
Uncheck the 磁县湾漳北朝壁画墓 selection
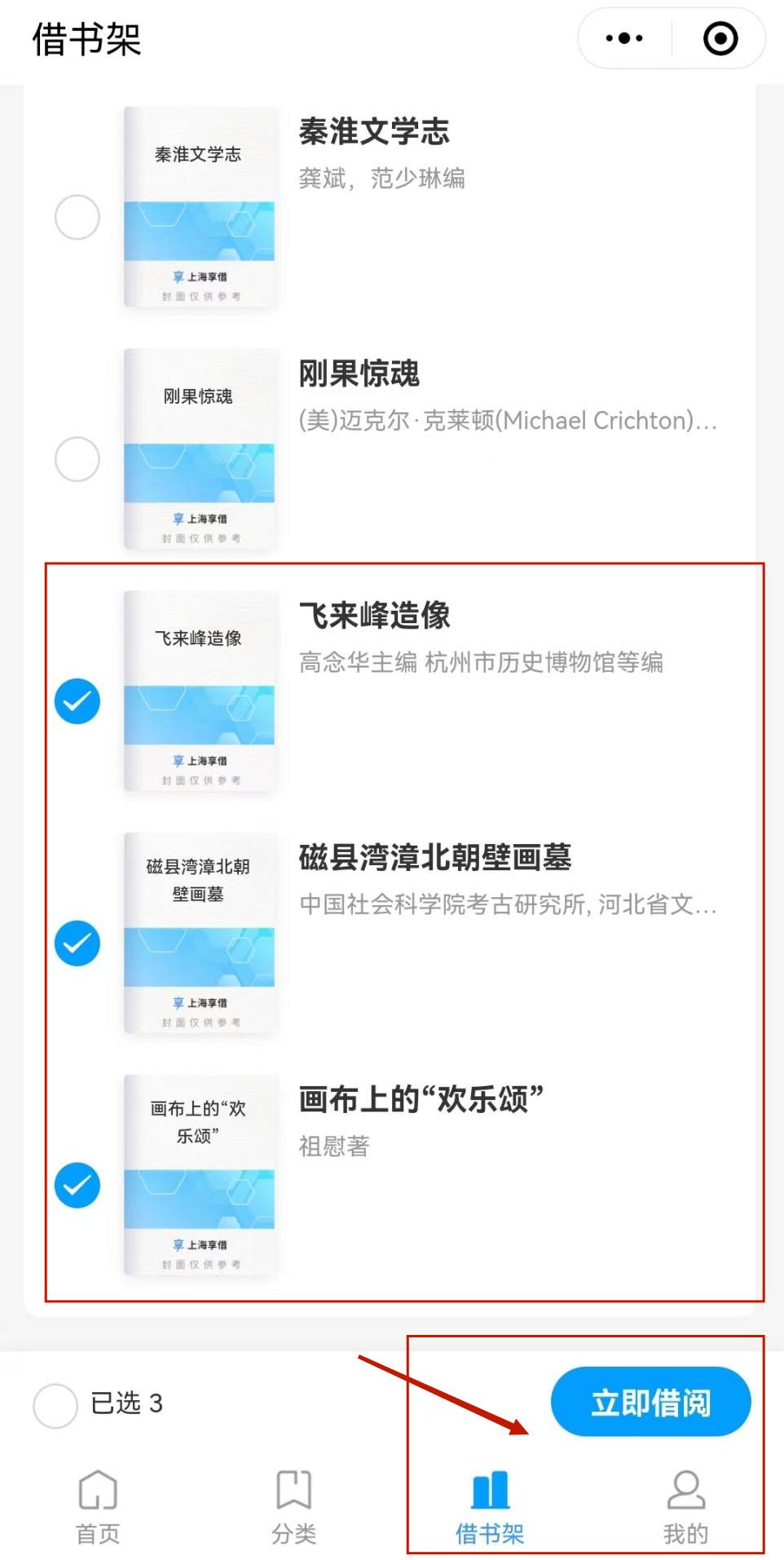point(77,944)
